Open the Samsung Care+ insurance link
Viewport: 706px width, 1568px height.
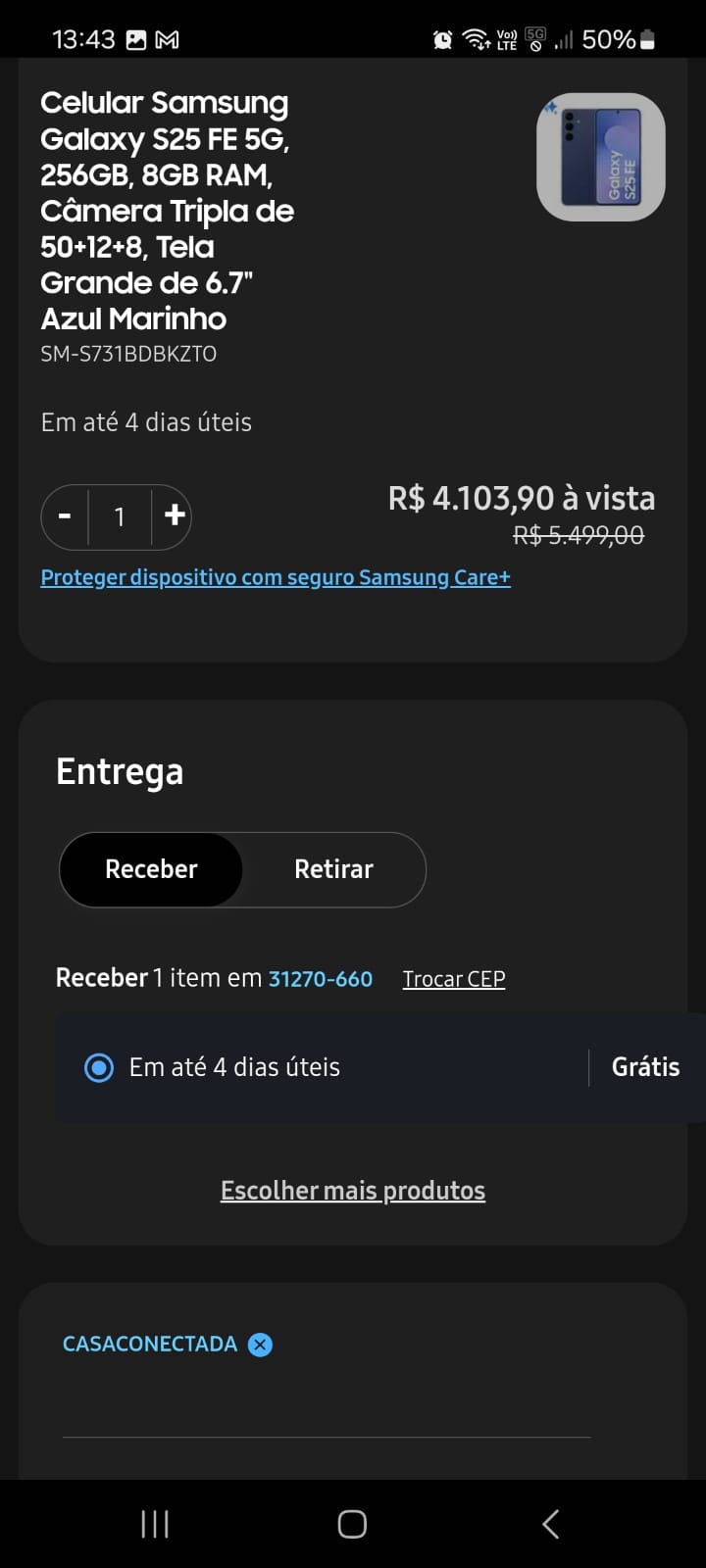276,577
